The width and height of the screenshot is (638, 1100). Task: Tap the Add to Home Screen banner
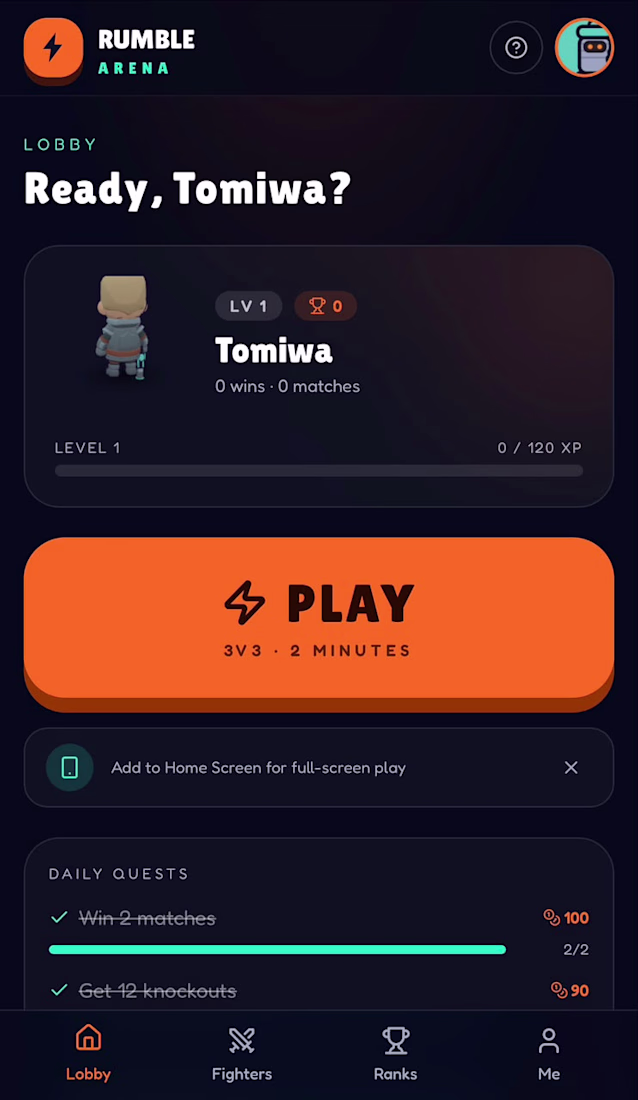click(319, 767)
